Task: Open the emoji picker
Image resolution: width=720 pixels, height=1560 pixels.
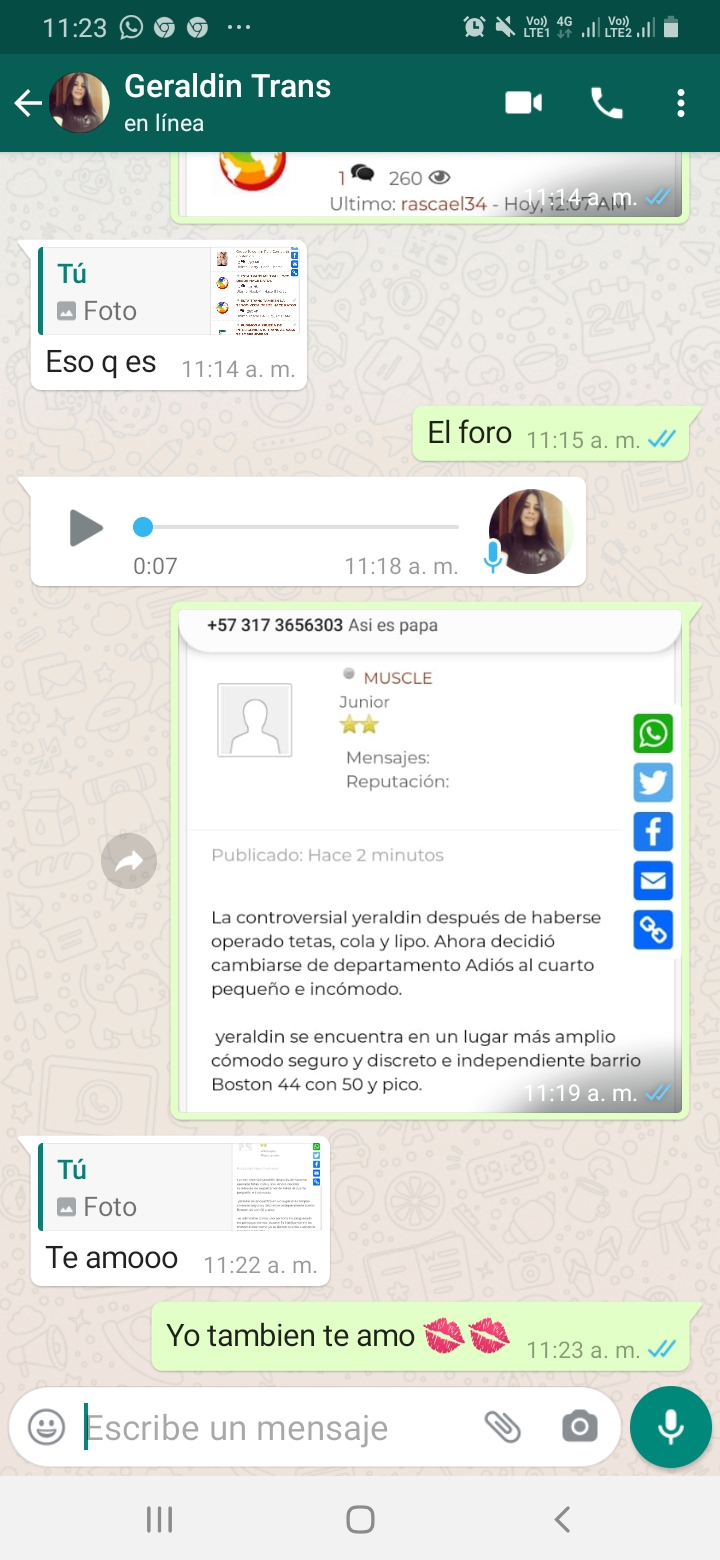Action: coord(46,1427)
